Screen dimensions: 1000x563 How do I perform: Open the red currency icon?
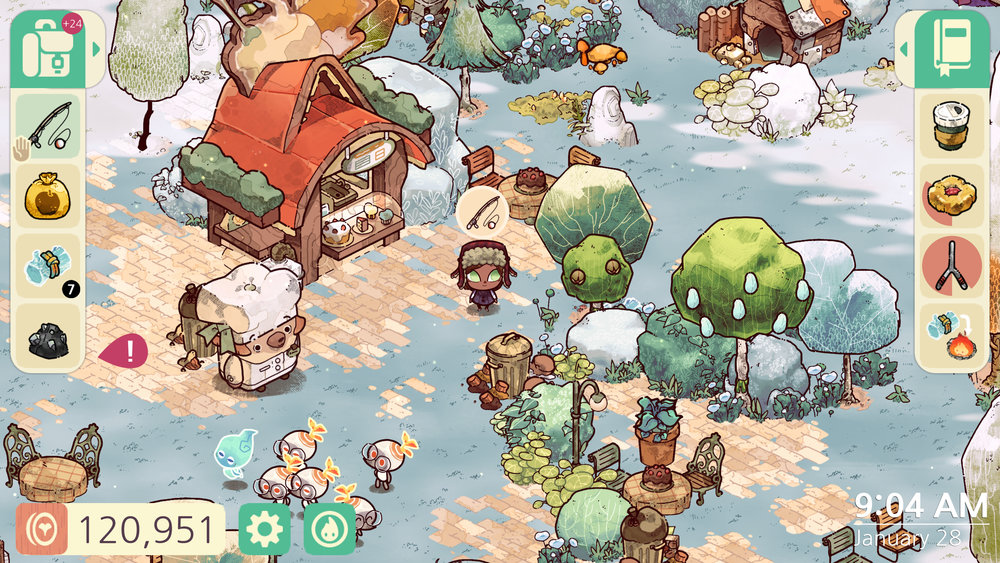42,529
